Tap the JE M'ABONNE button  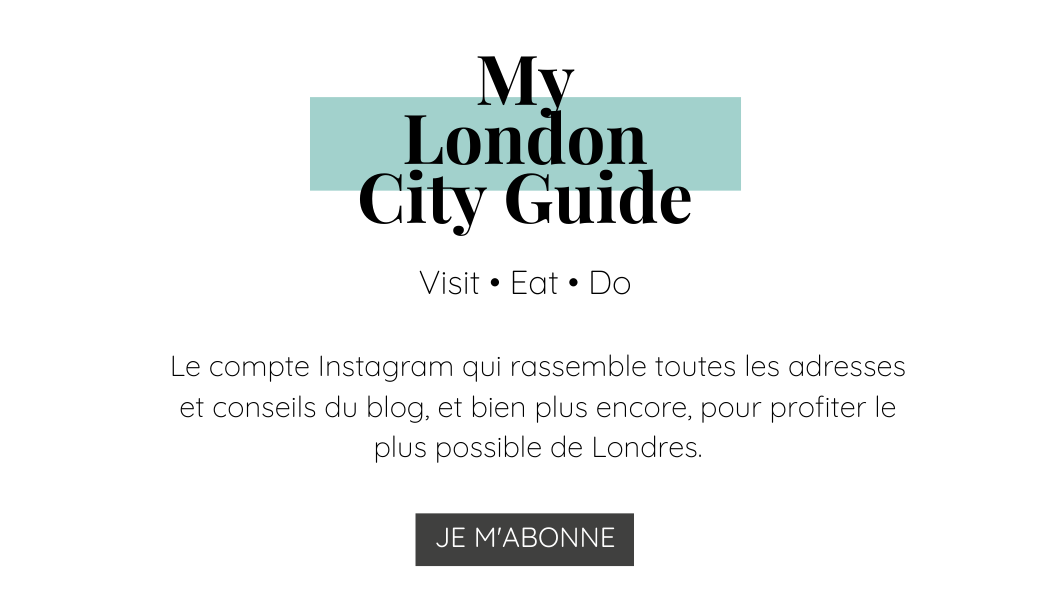point(524,539)
